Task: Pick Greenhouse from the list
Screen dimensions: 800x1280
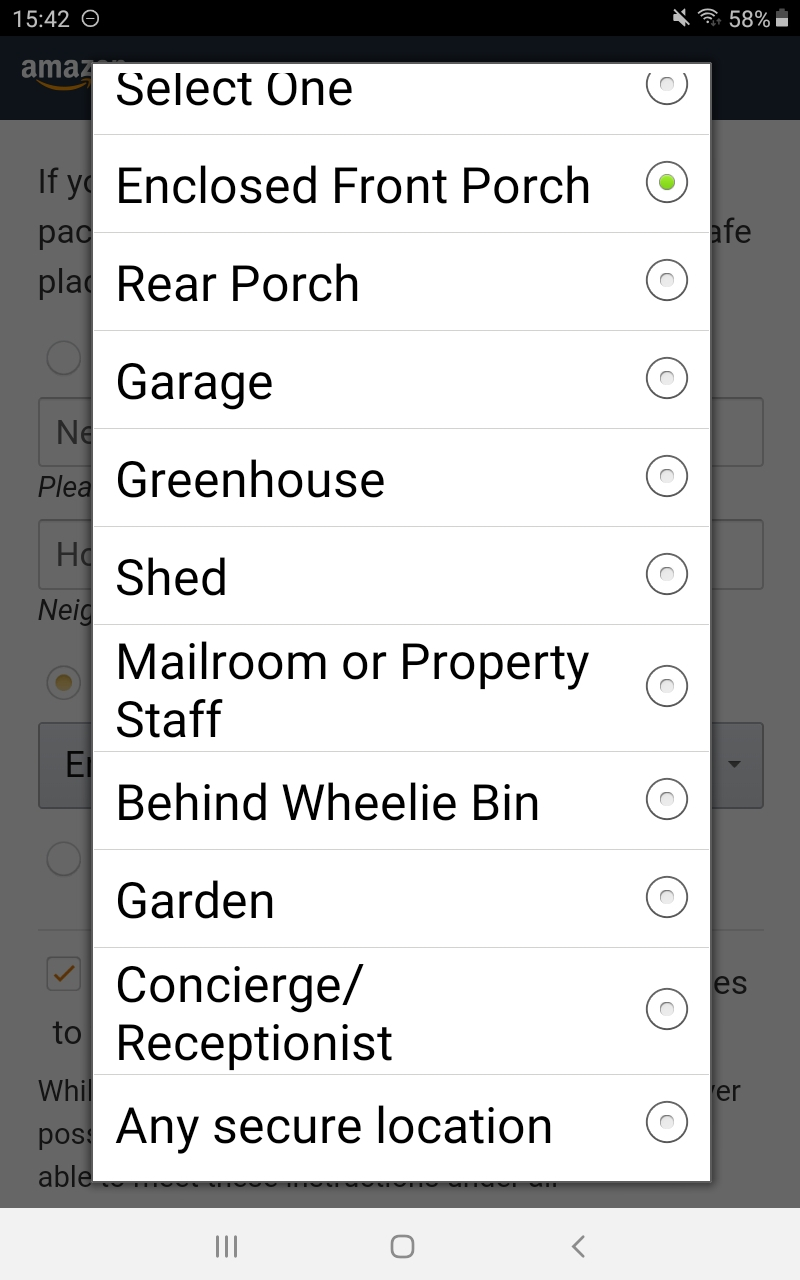Action: (x=400, y=479)
